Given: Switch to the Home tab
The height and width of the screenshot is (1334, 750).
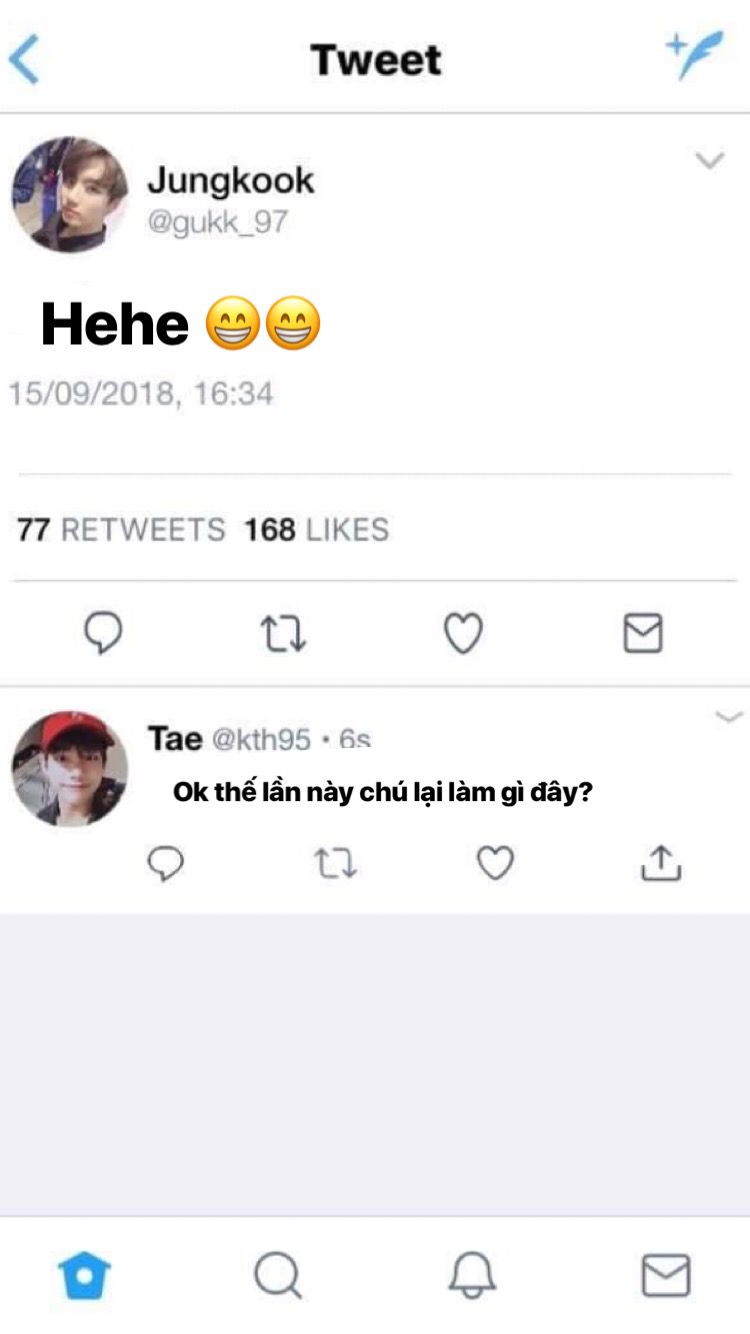Looking at the screenshot, I should (x=85, y=1275).
